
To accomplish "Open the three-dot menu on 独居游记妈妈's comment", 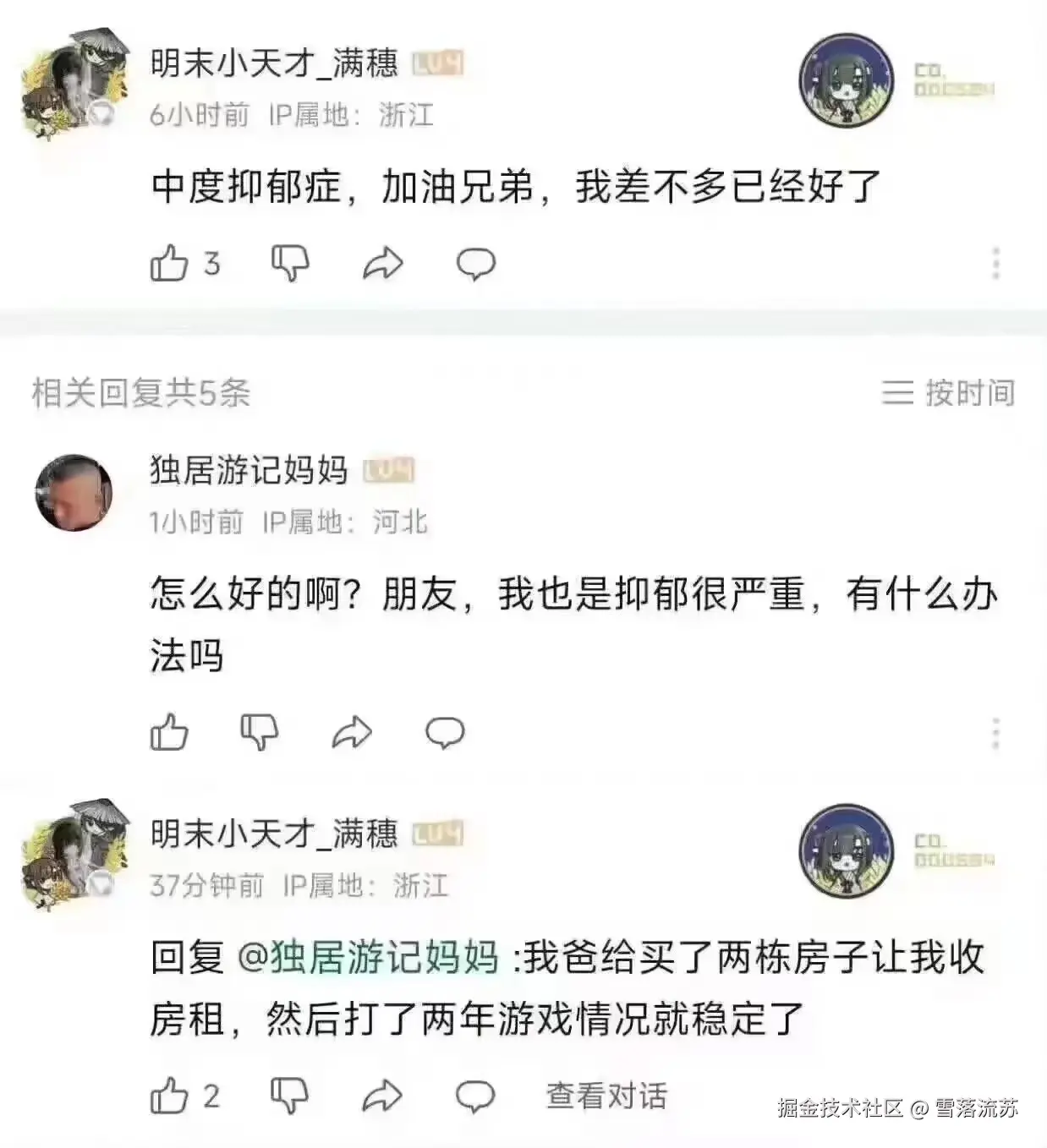I will pos(995,734).
